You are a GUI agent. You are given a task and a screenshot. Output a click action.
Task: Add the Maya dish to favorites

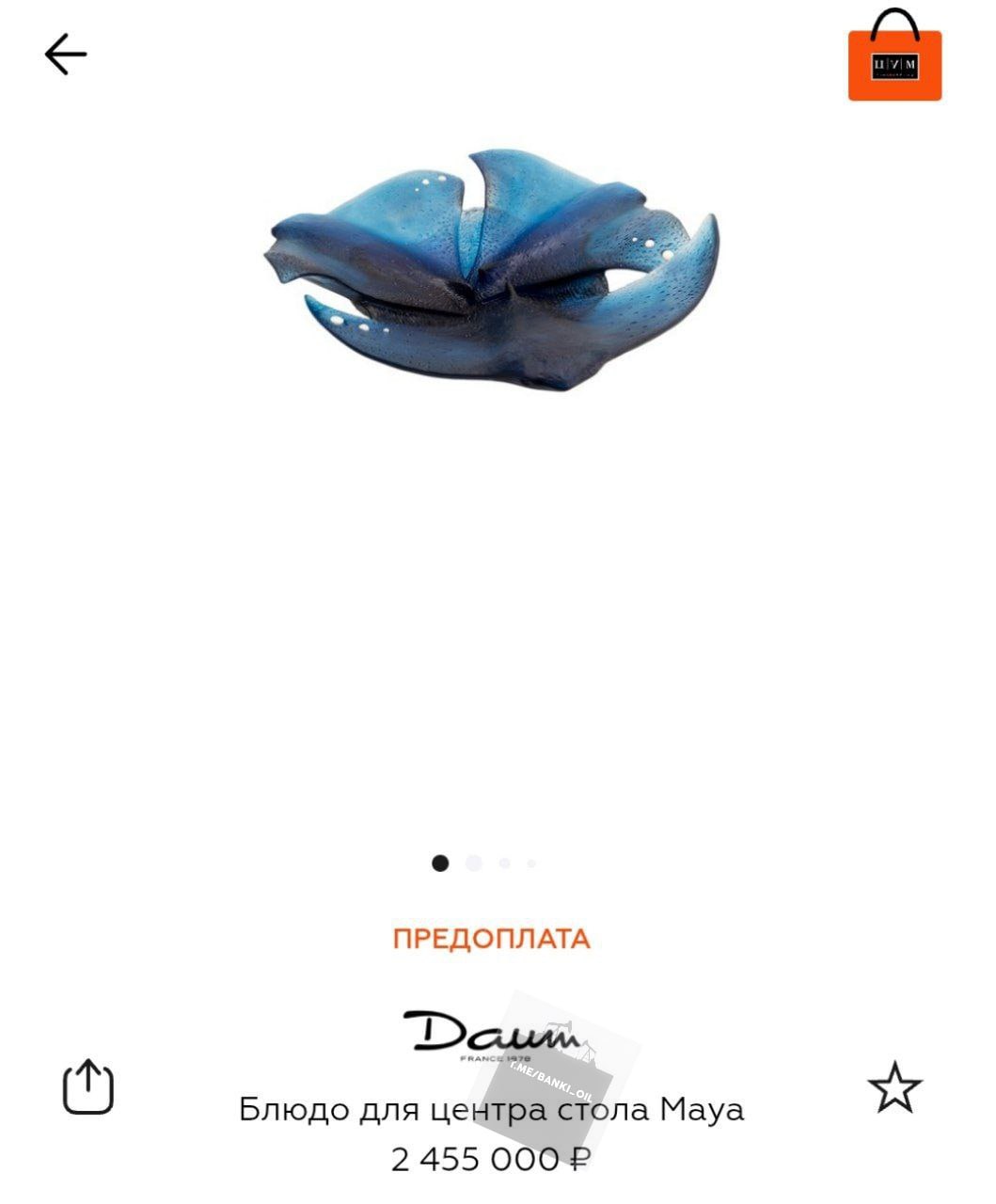click(x=894, y=1087)
